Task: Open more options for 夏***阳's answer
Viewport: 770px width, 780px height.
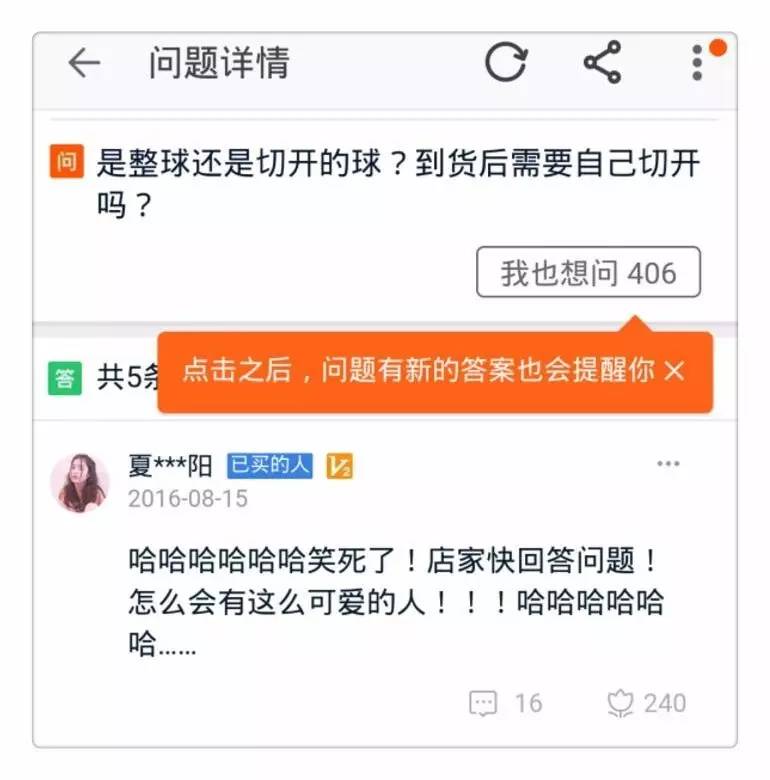Action: point(668,464)
